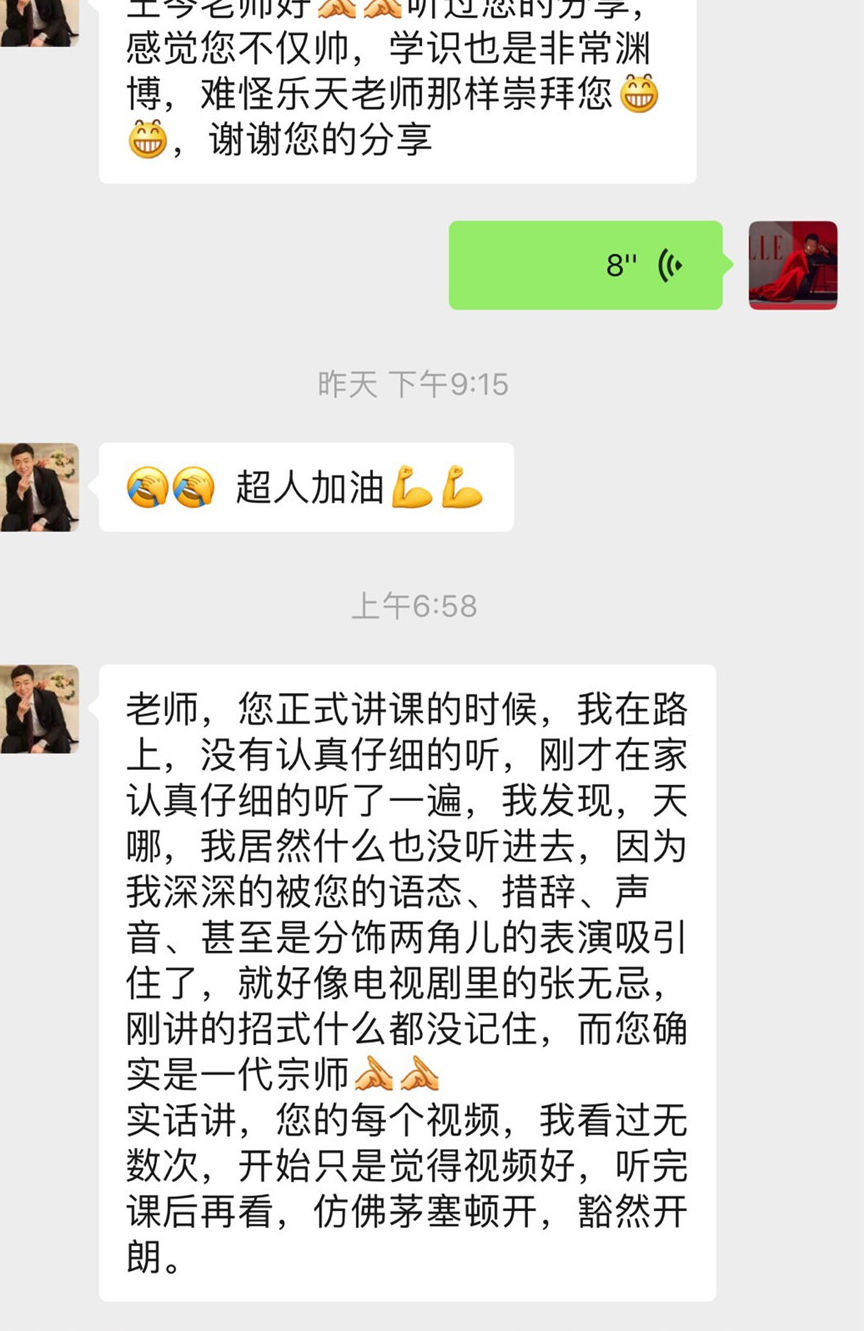Viewport: 864px width, 1331px height.
Task: Open contact avatar beside the long 老师 message
Action: point(39,709)
